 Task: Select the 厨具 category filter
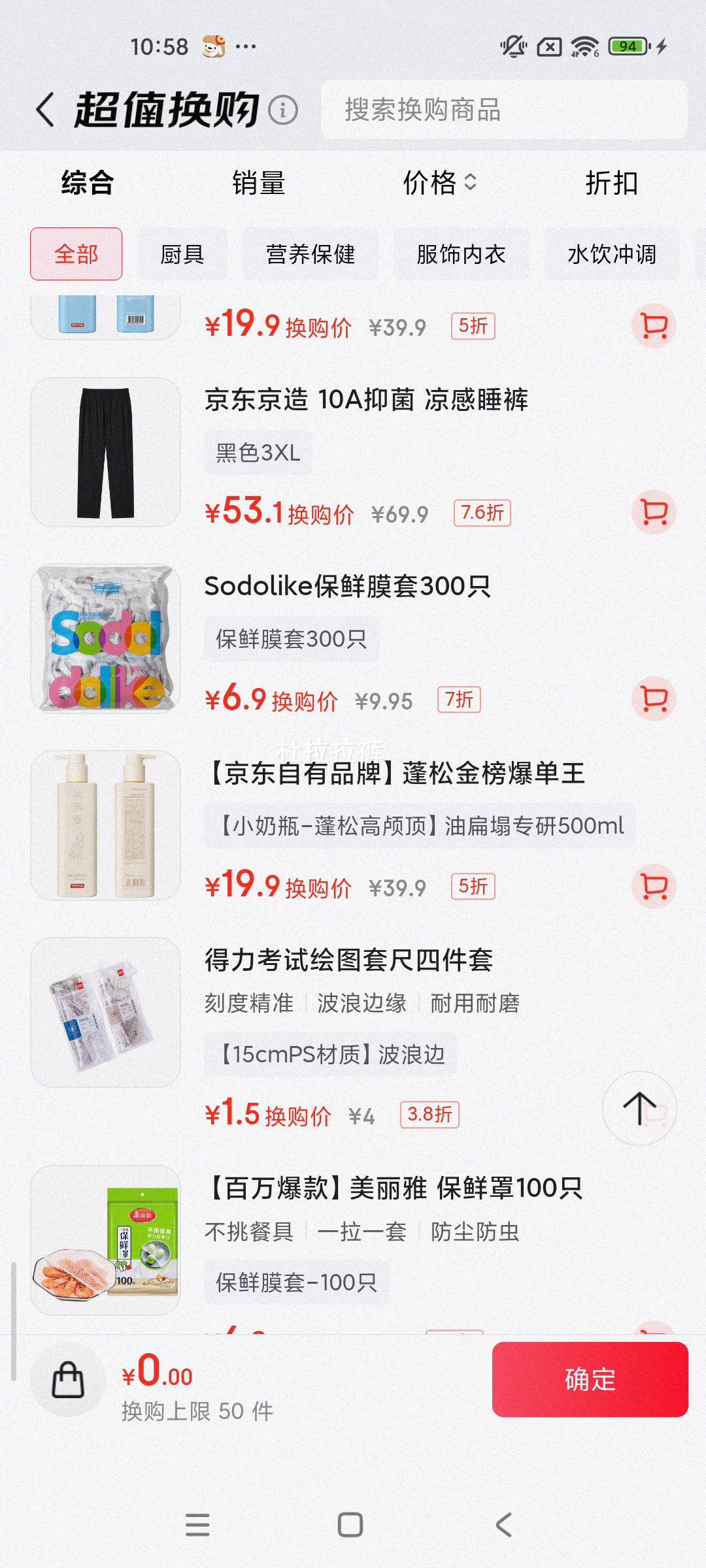182,255
